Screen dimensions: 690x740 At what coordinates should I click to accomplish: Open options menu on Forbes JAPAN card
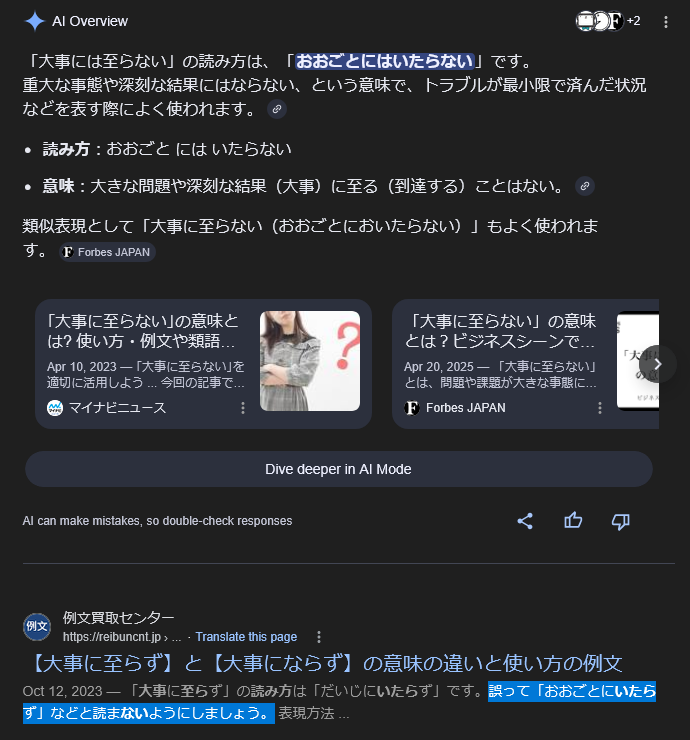click(600, 408)
